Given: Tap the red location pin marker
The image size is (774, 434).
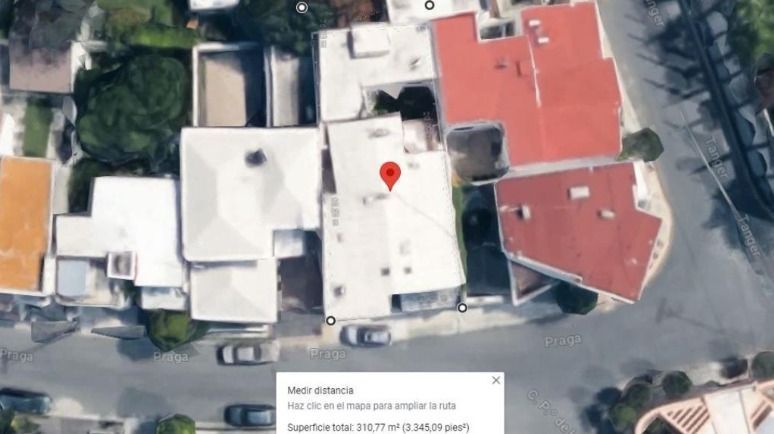Looking at the screenshot, I should point(391,174).
